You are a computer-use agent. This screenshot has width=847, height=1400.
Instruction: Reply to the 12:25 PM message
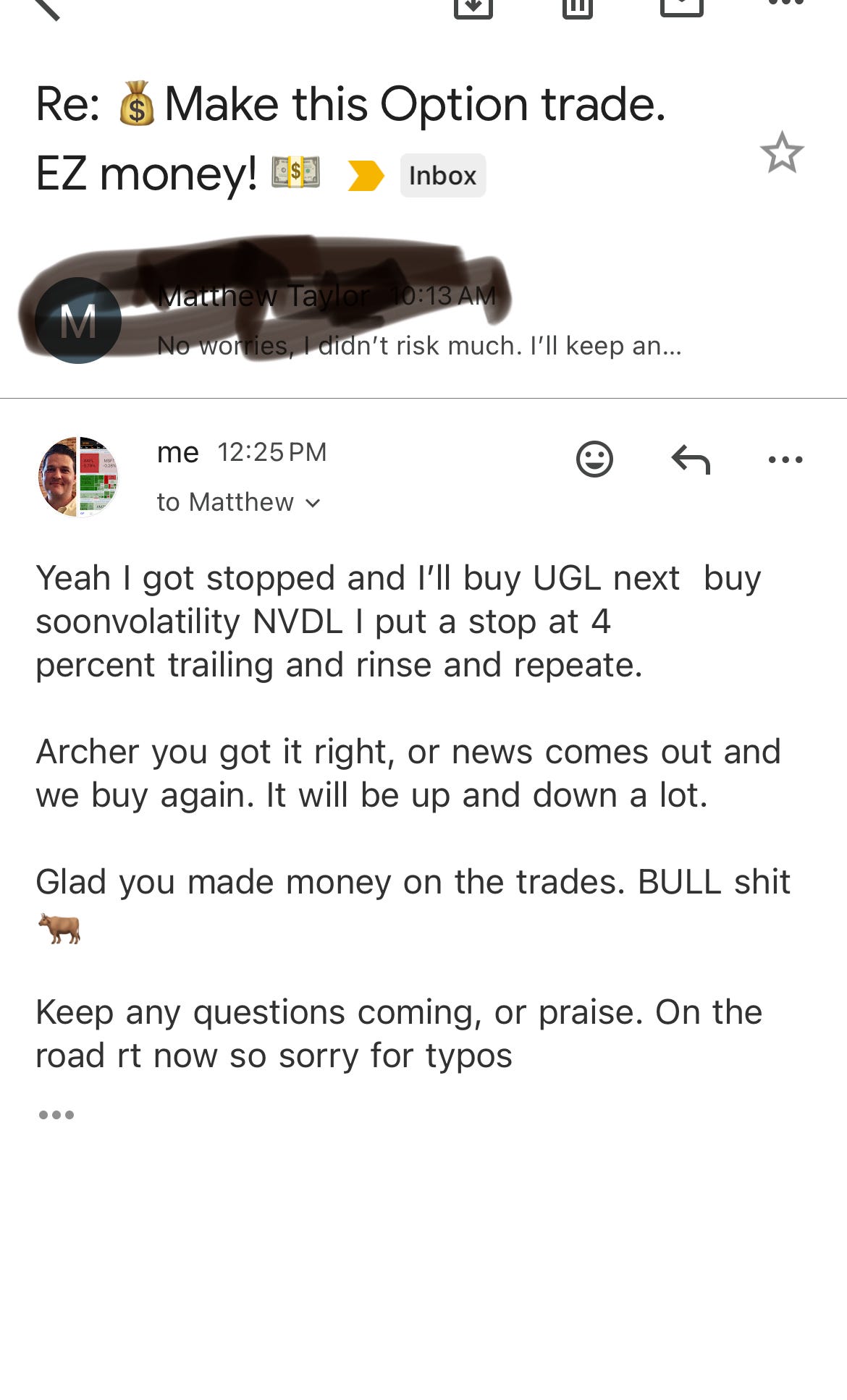[691, 459]
